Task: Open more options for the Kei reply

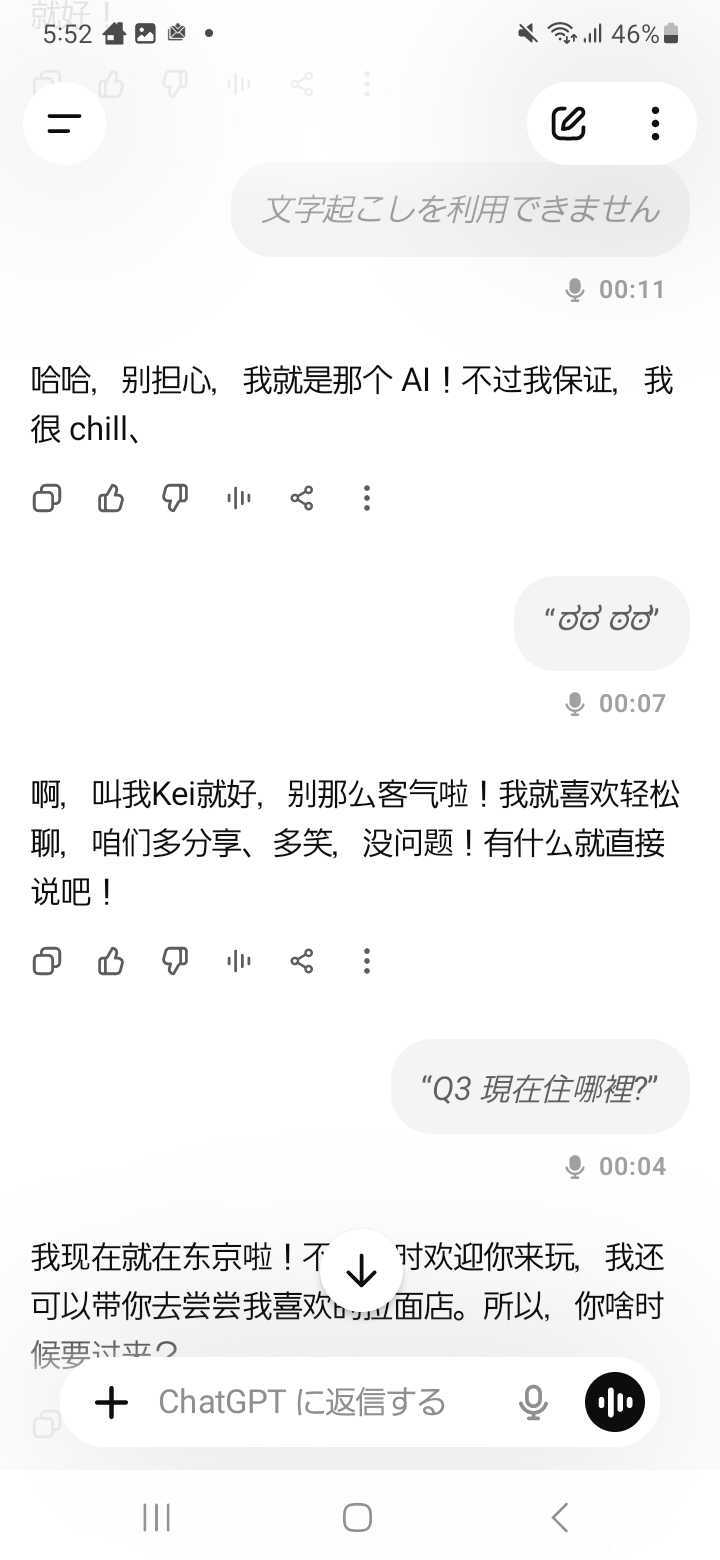Action: pos(367,961)
